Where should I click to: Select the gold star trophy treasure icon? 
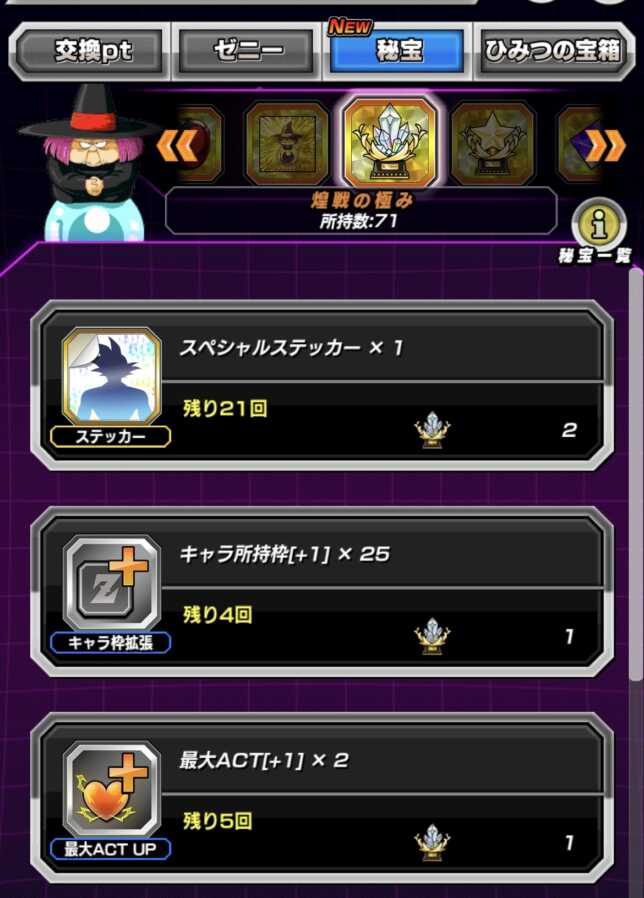coord(491,142)
